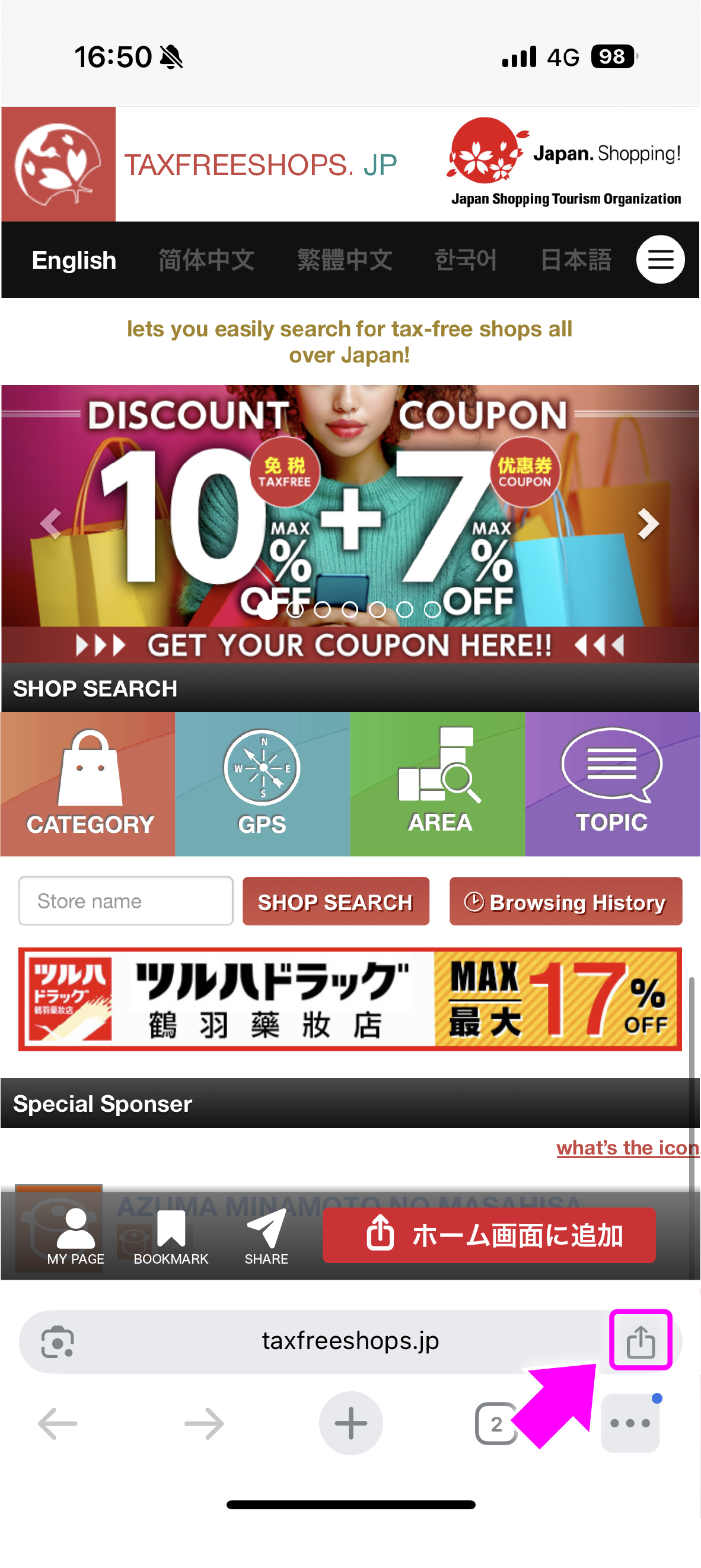Image resolution: width=701 pixels, height=1568 pixels.
Task: Search shops by GPS
Action: point(262,784)
